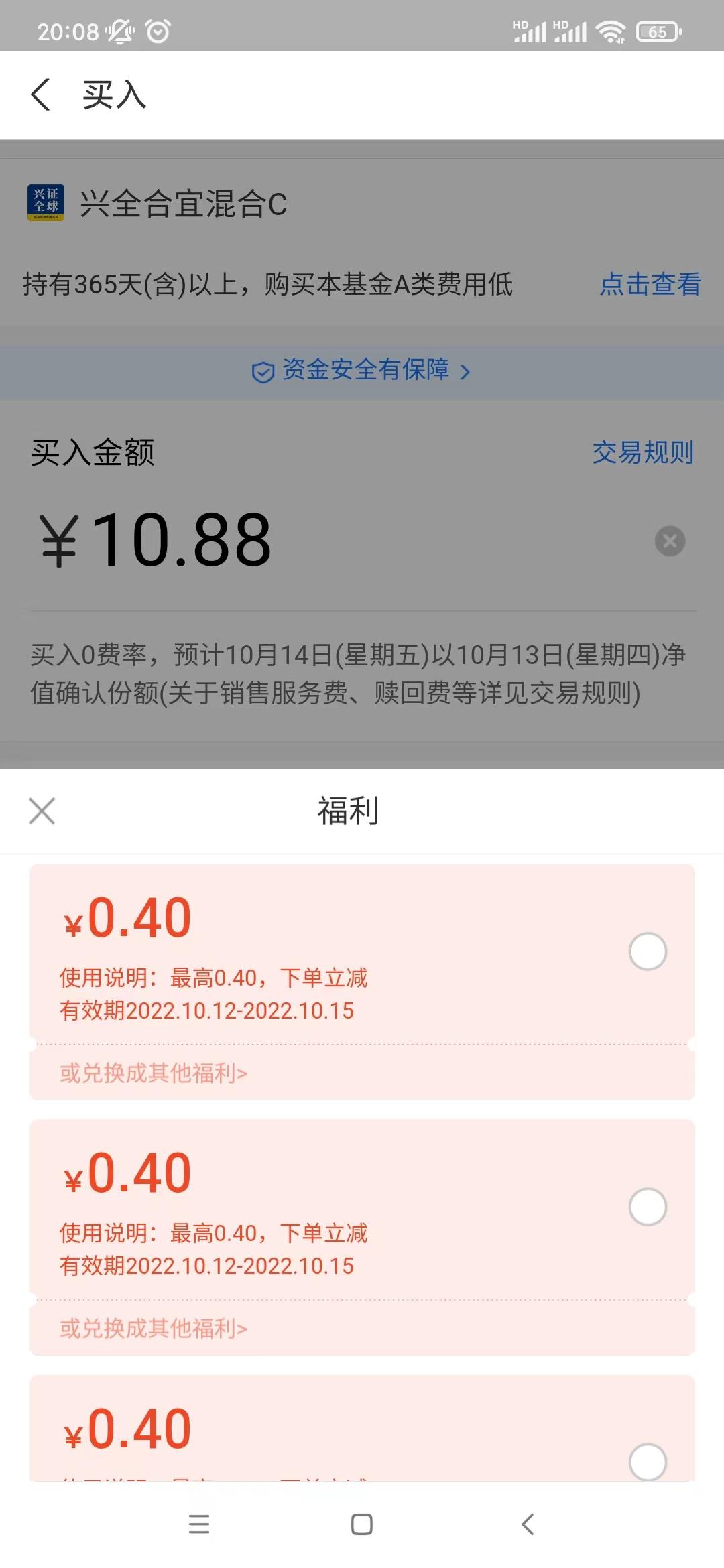Tap the shield icon beside 资金安全有保障
724x1568 pixels.
click(263, 371)
